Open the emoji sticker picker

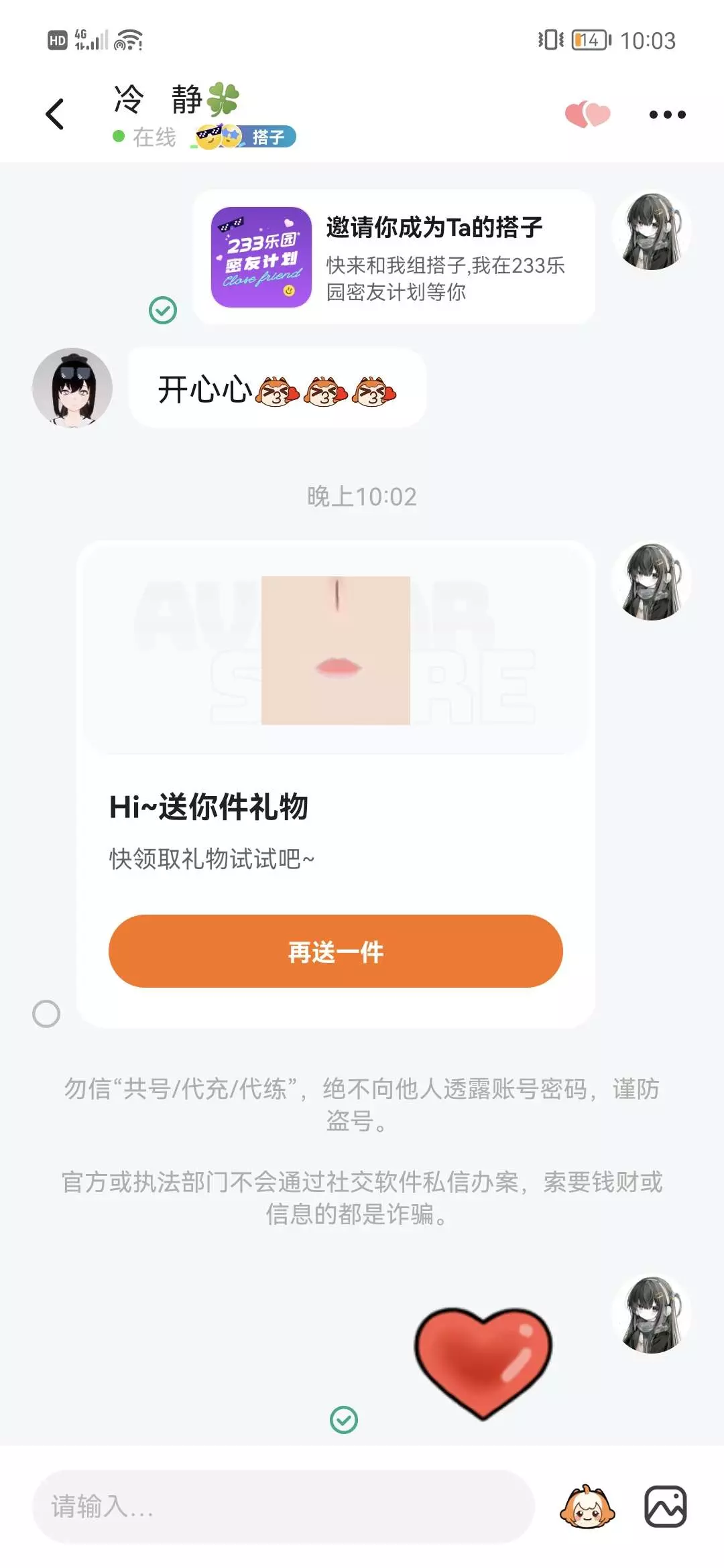point(587,1507)
